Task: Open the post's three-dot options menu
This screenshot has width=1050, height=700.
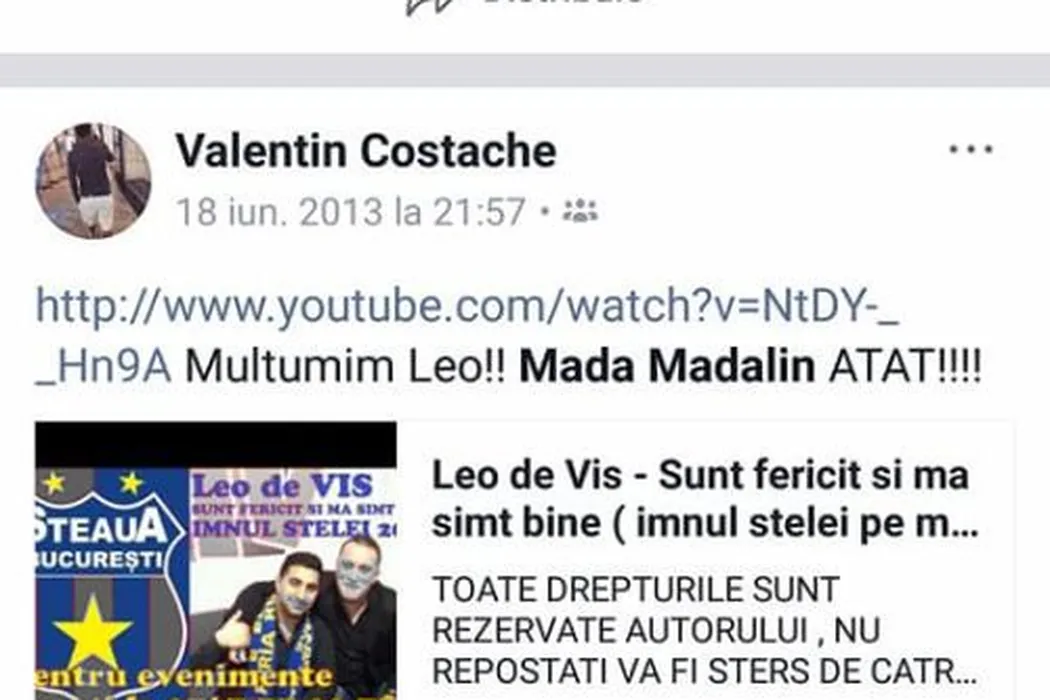Action: pos(970,151)
